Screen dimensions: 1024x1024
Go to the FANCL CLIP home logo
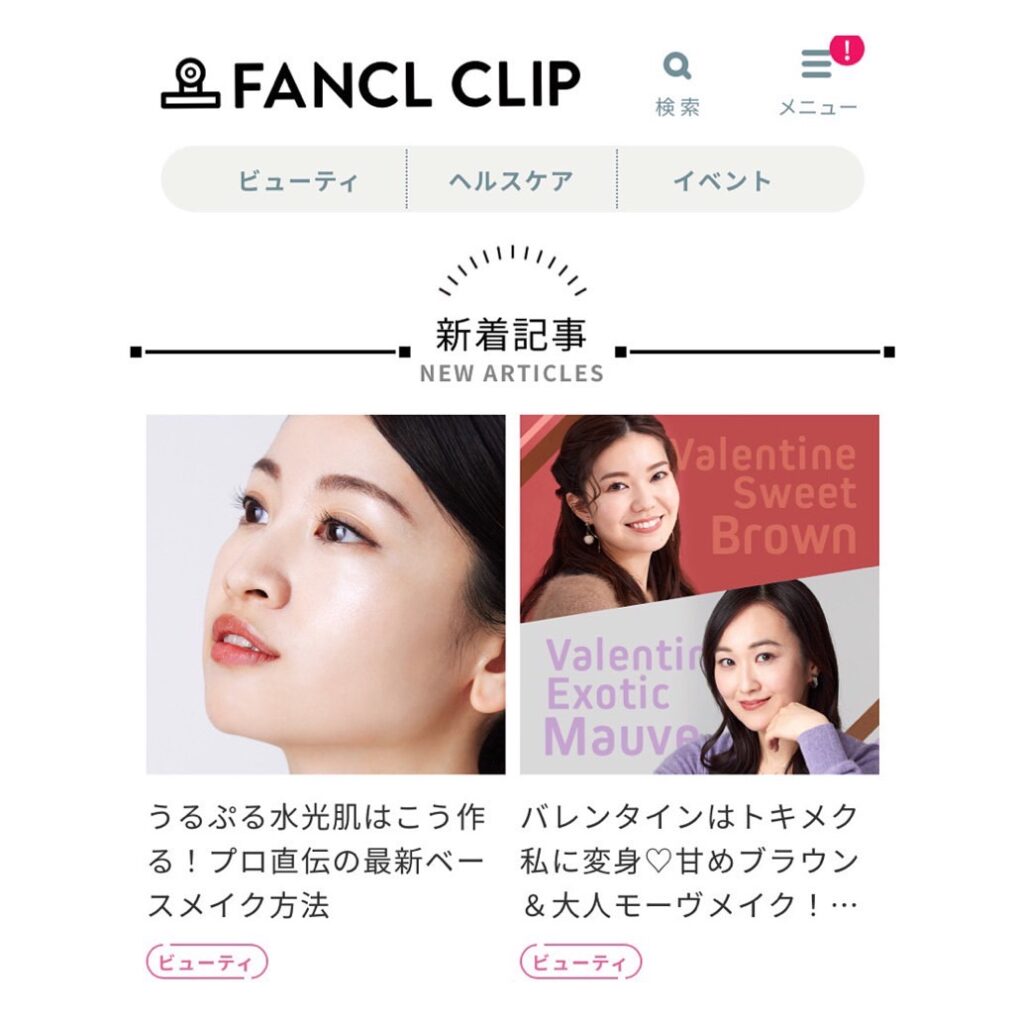371,85
